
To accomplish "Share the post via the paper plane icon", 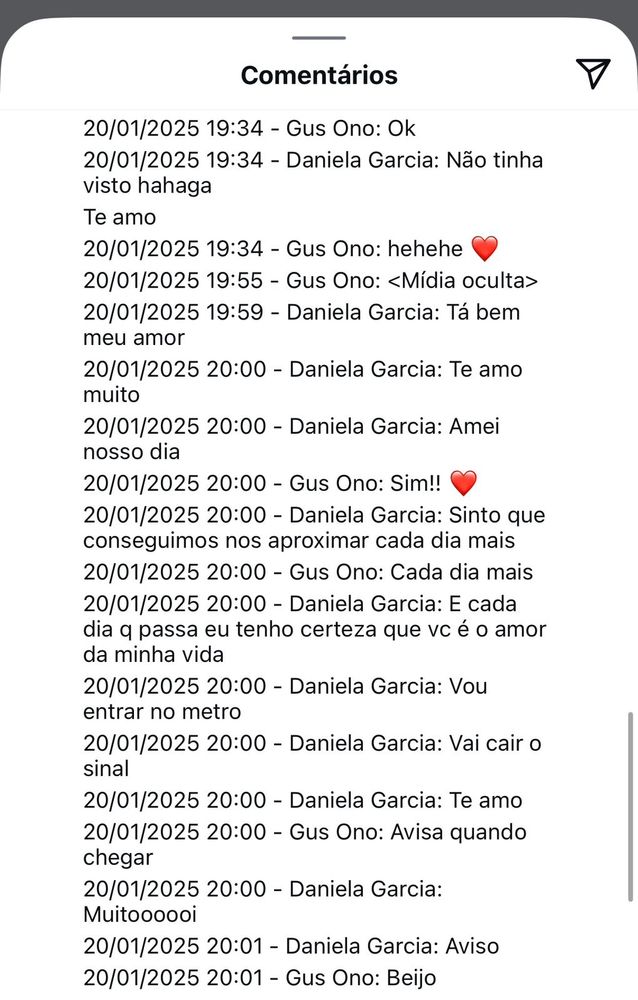I will (x=592, y=73).
